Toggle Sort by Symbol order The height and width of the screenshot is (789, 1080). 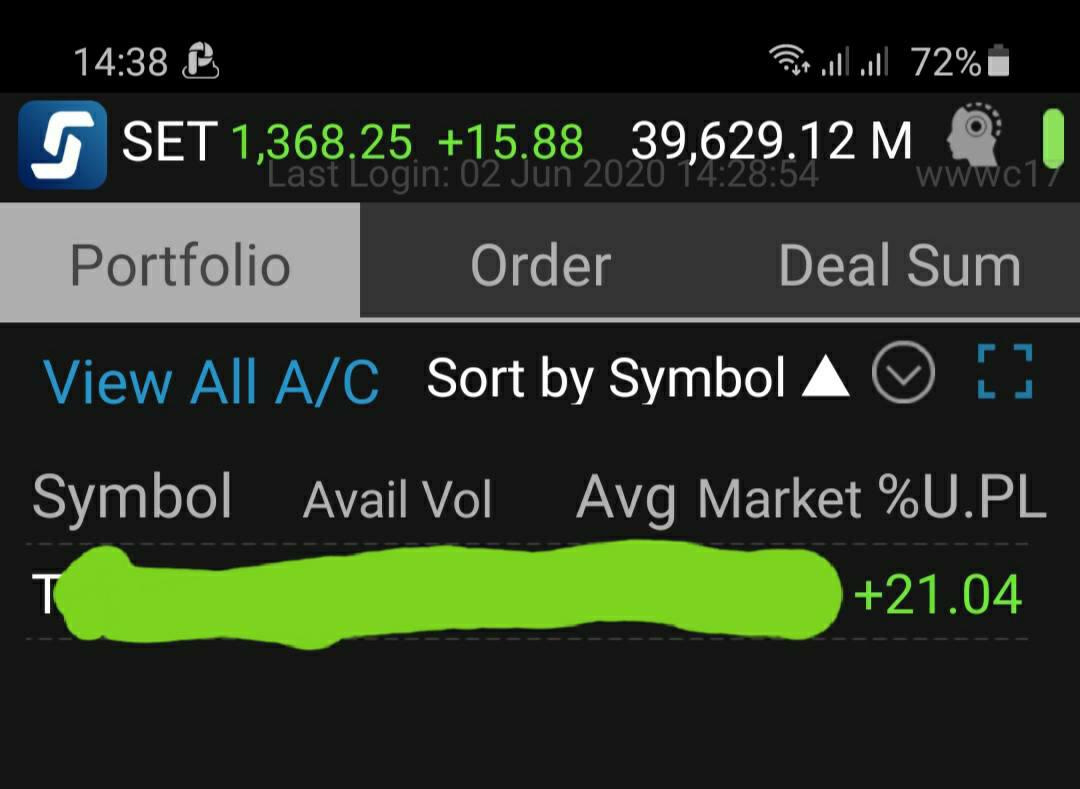(x=638, y=378)
